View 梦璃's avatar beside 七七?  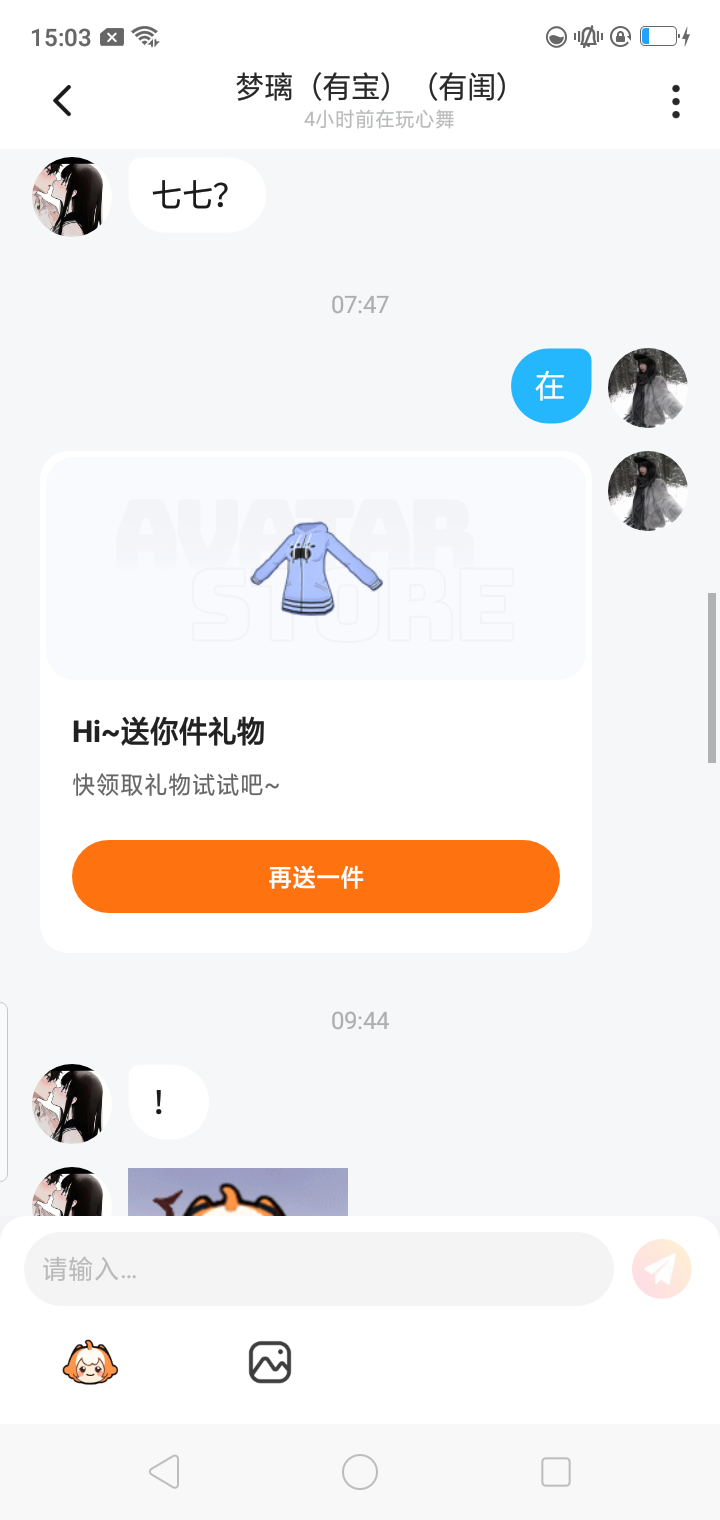[x=69, y=197]
